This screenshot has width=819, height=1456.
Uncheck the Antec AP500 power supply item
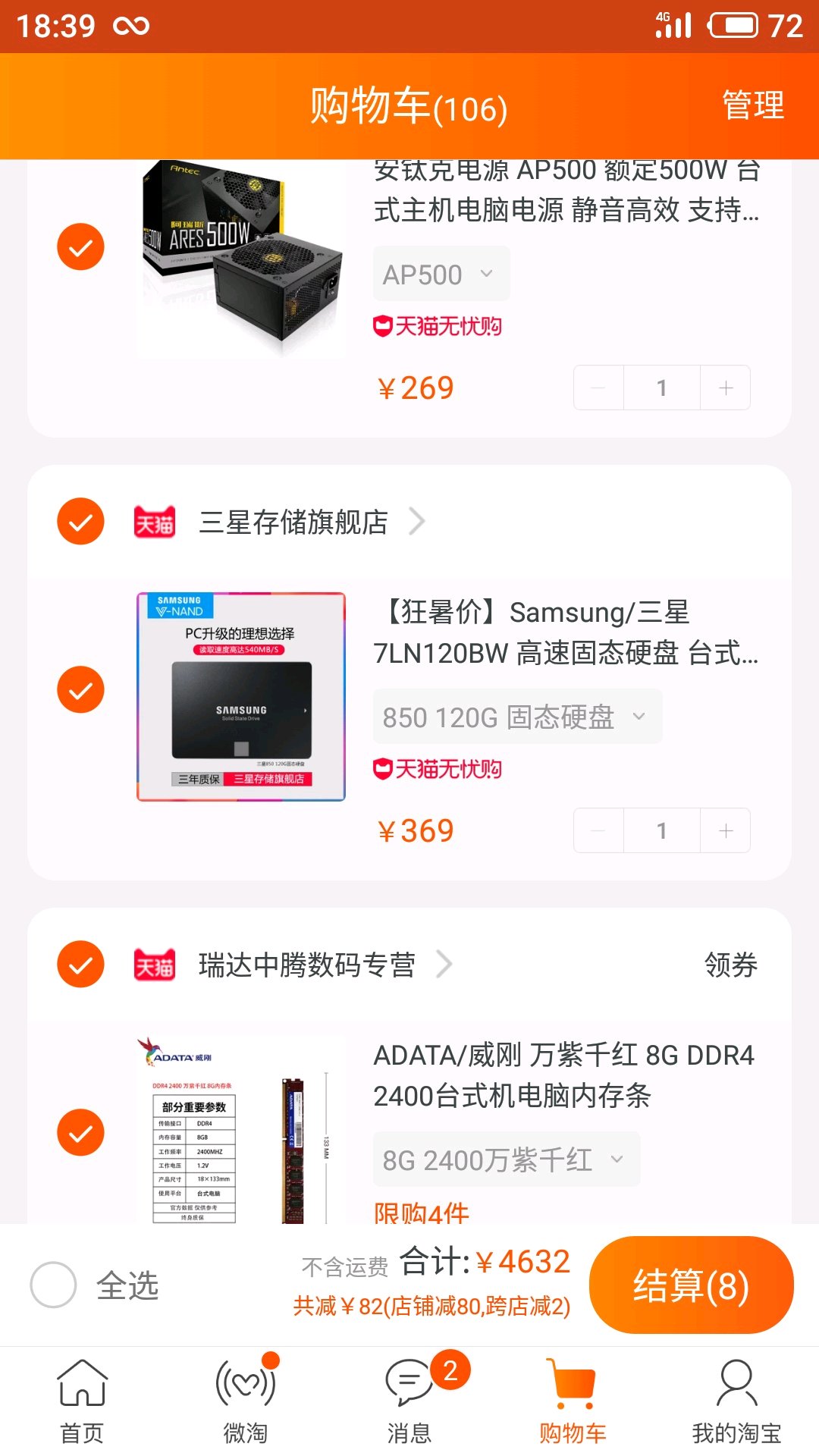point(80,247)
